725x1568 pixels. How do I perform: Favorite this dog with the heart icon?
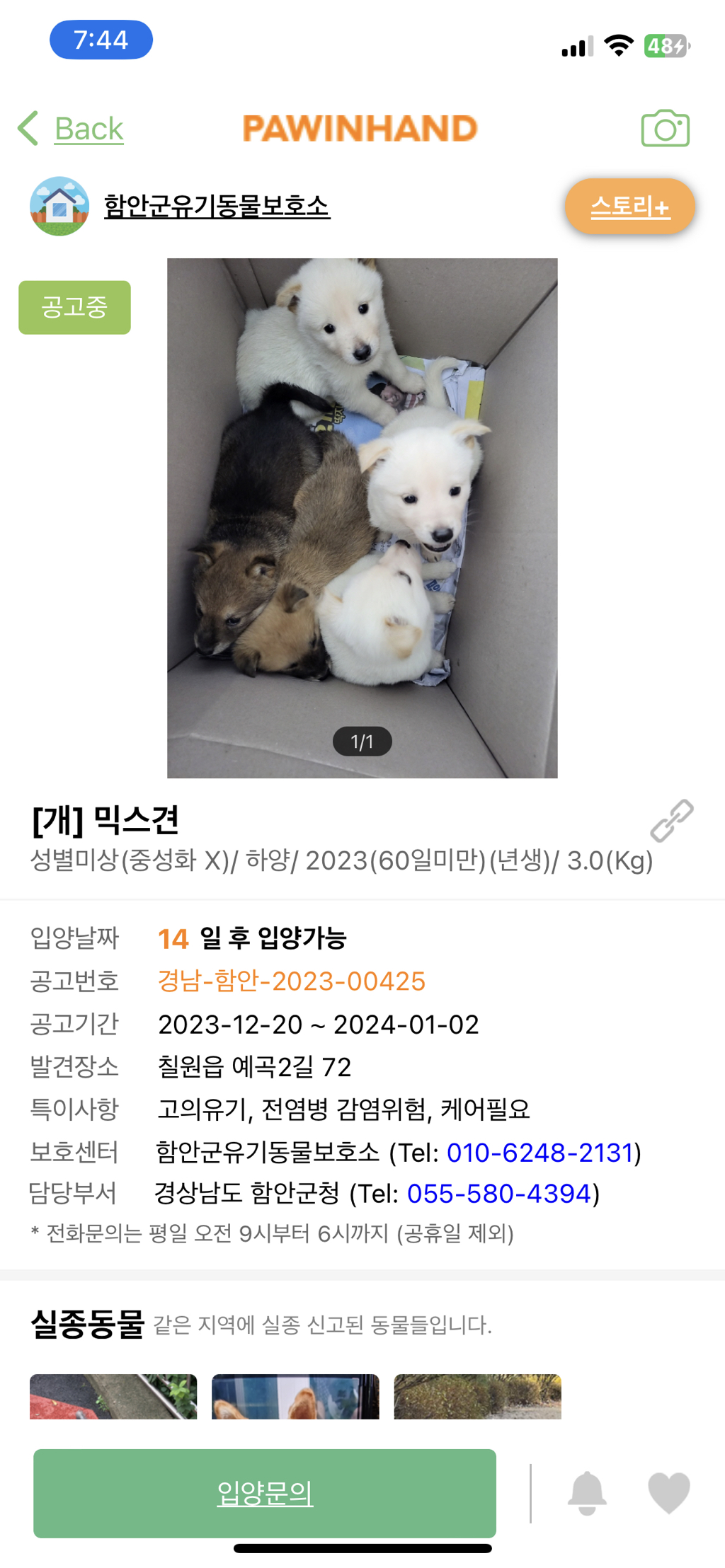click(x=668, y=1493)
